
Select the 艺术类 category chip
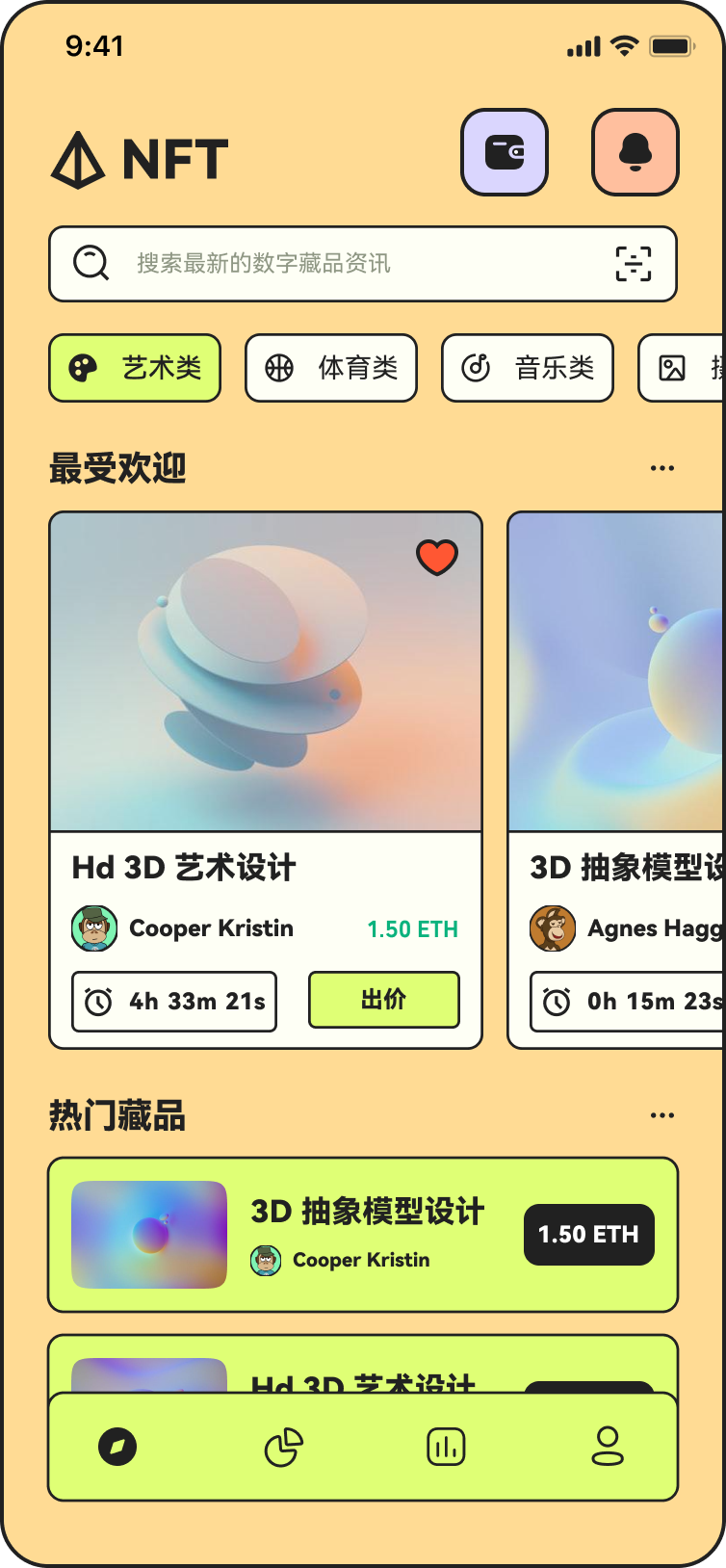(135, 368)
